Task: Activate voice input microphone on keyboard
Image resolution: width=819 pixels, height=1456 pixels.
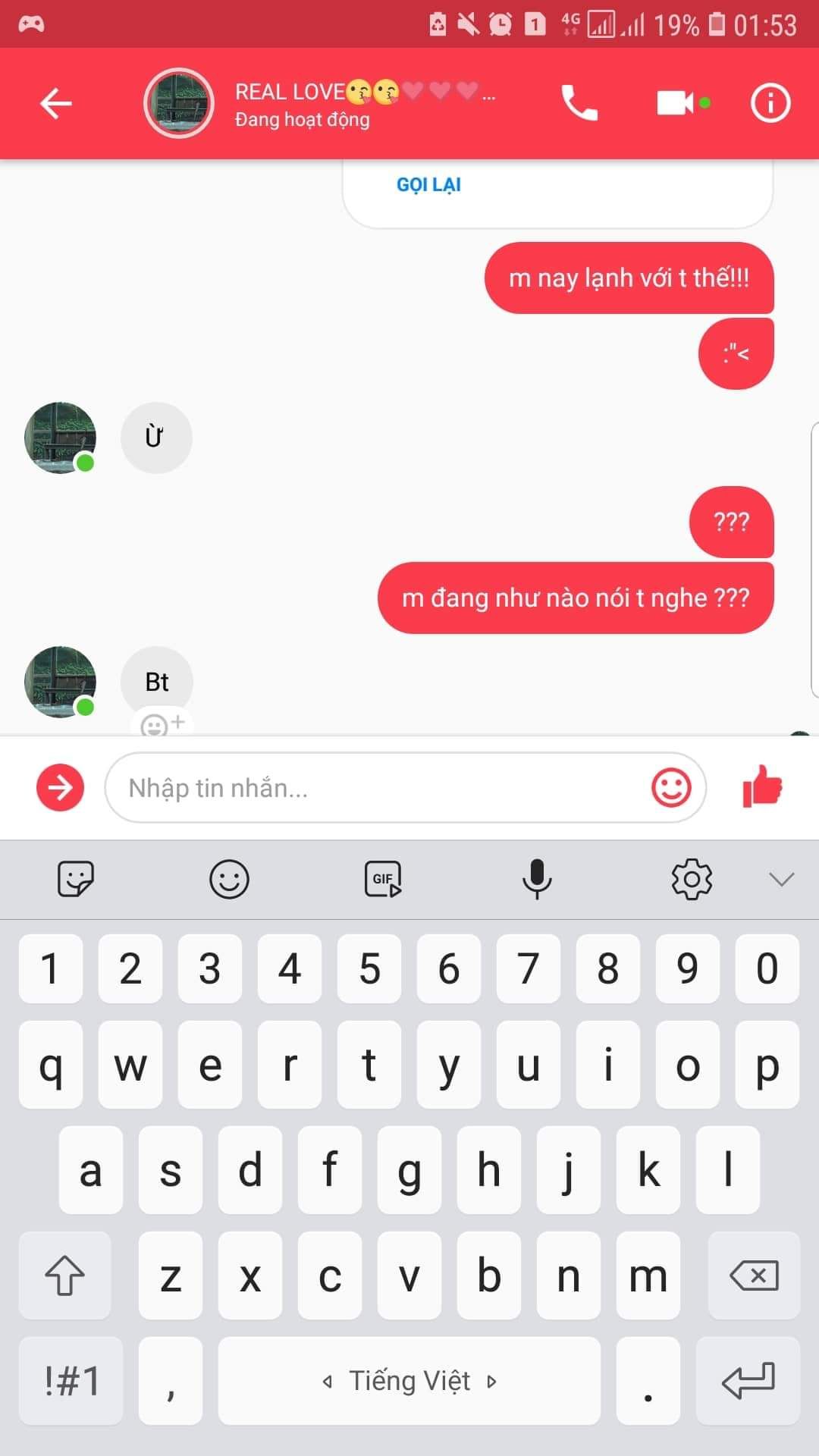Action: [537, 880]
